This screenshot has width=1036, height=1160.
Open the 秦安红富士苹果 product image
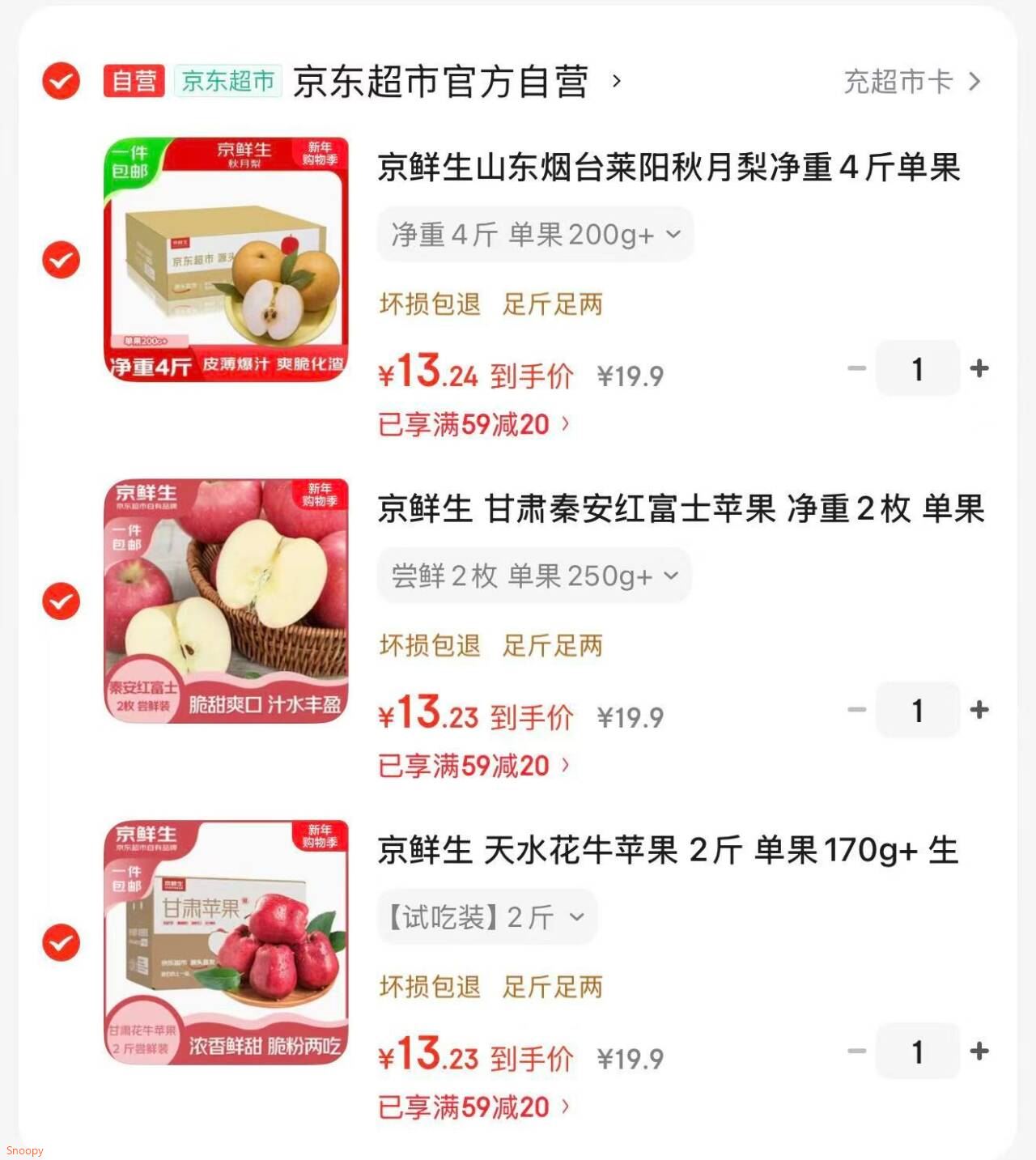227,601
